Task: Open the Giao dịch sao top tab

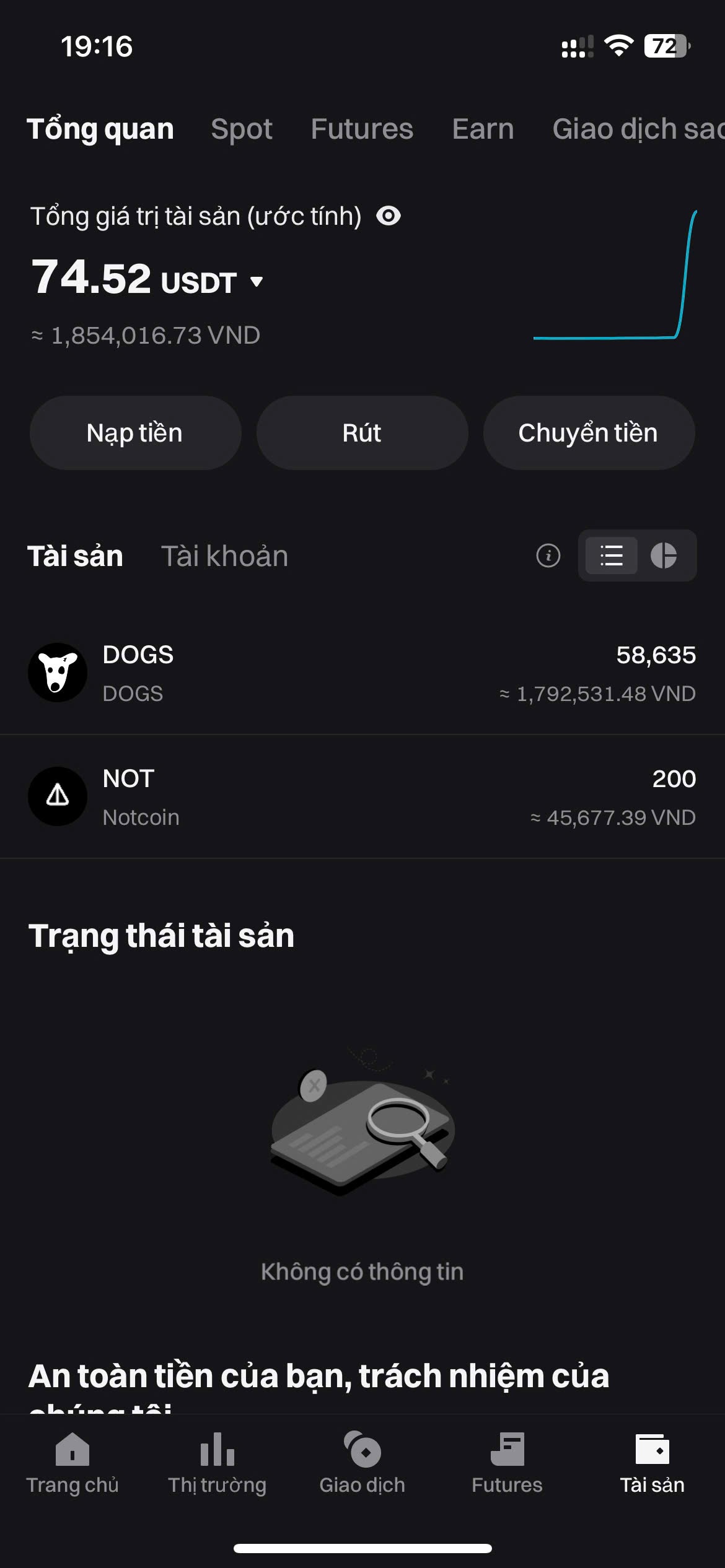Action: coord(638,129)
